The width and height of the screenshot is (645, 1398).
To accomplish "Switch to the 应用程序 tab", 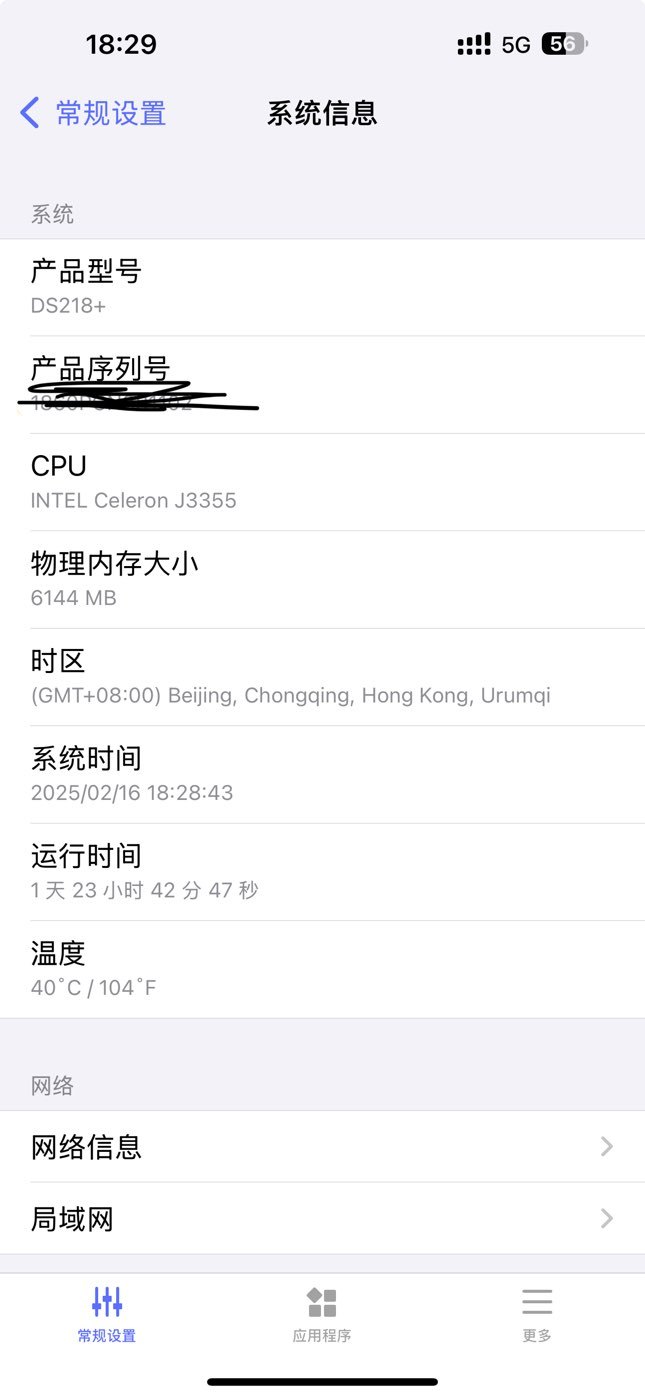I will tap(322, 1314).
